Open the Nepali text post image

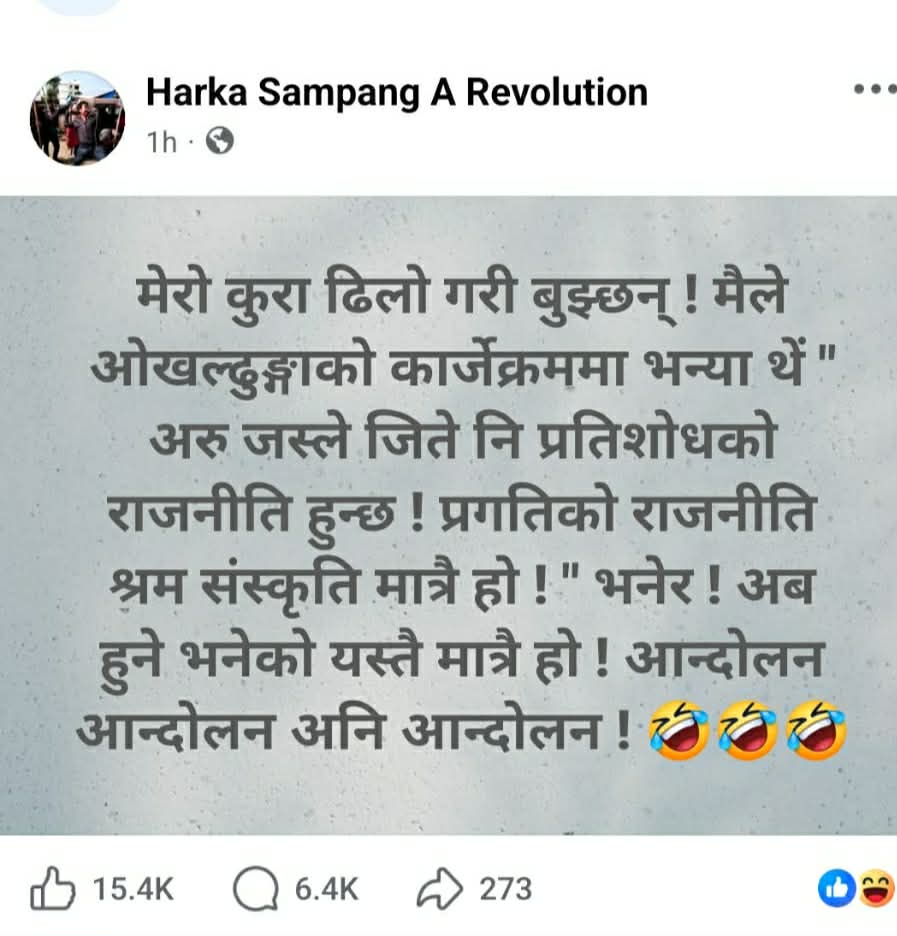[448, 514]
